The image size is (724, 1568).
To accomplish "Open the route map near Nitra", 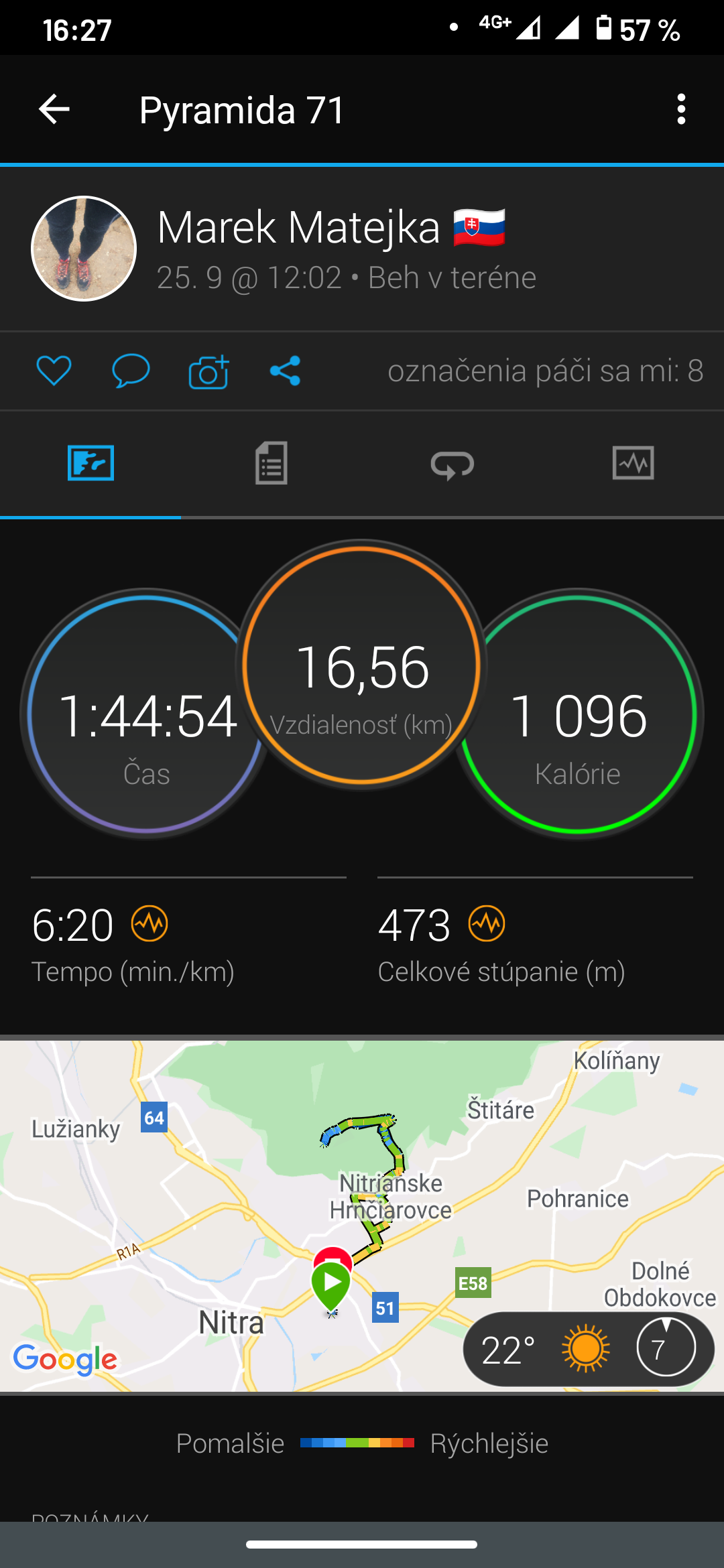I will pyautogui.click(x=362, y=1216).
